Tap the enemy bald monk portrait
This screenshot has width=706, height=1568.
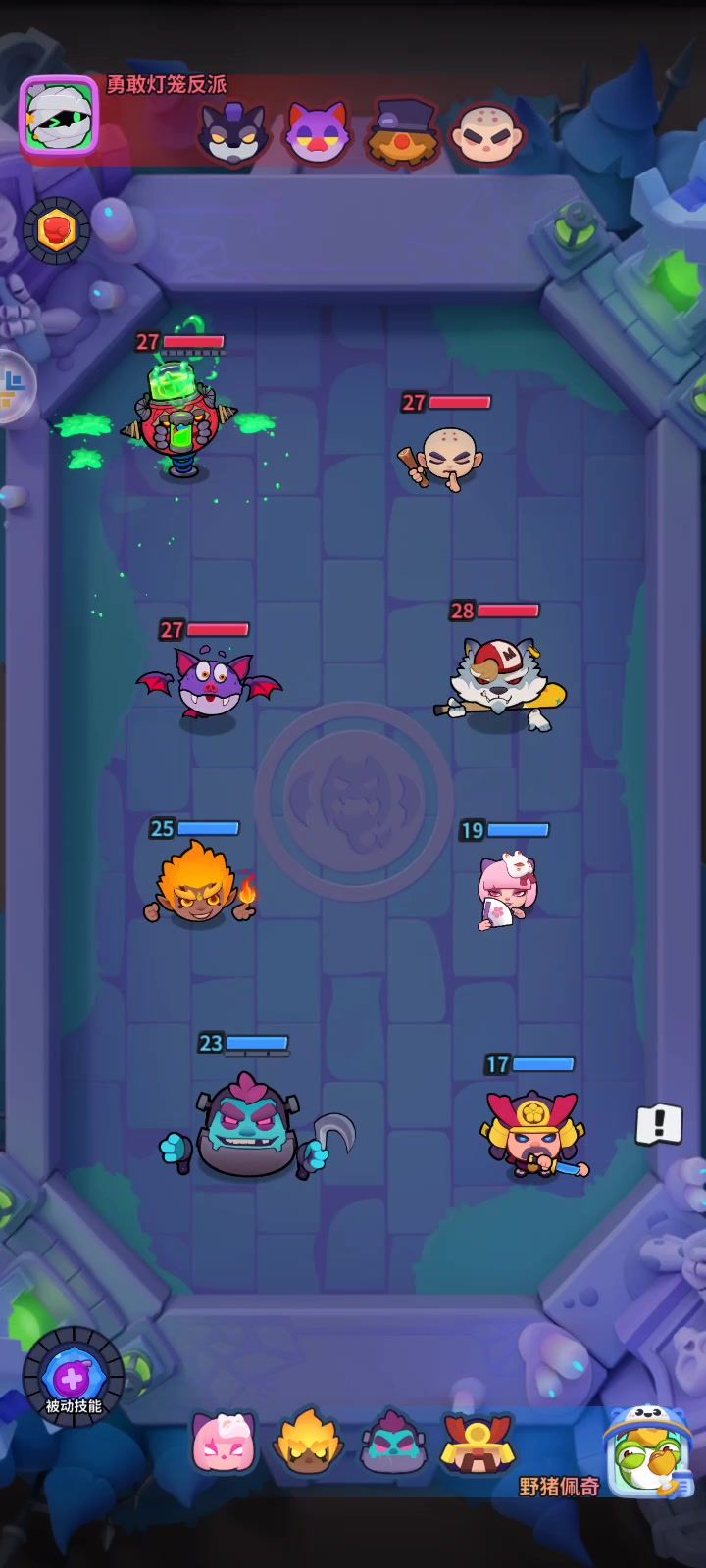(486, 133)
